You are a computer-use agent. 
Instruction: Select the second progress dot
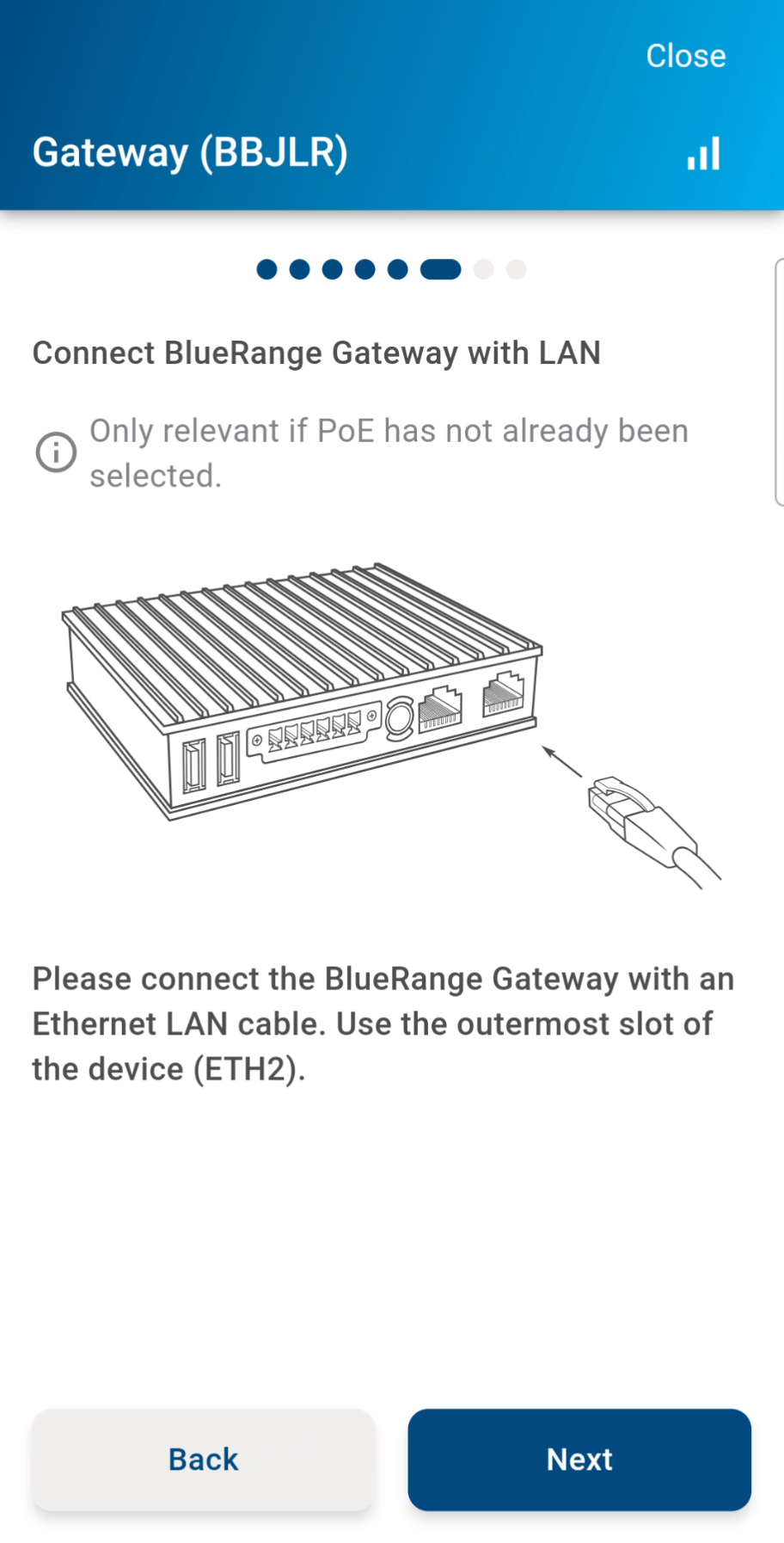coord(299,269)
